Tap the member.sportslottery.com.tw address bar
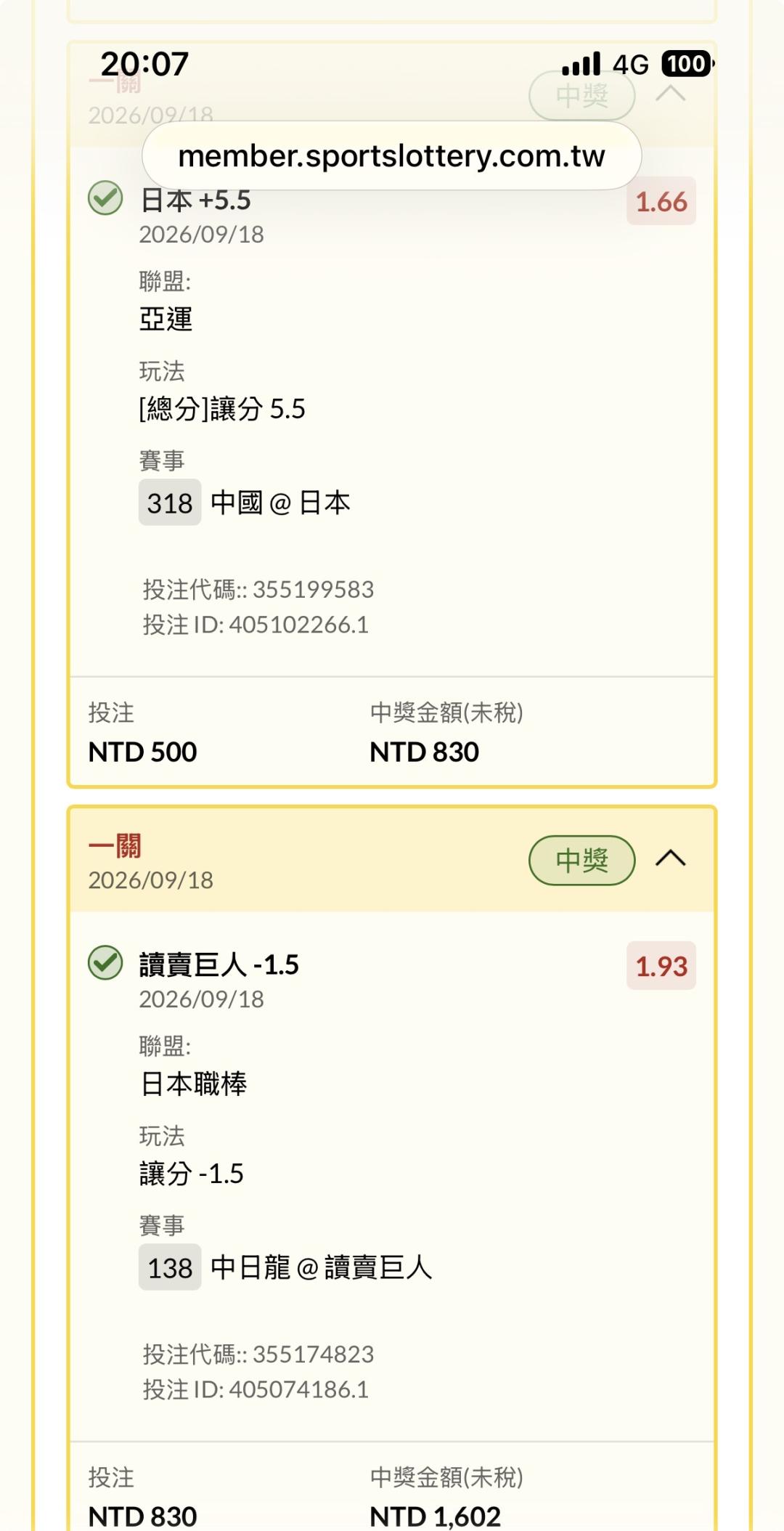The image size is (784, 1531). point(392,156)
